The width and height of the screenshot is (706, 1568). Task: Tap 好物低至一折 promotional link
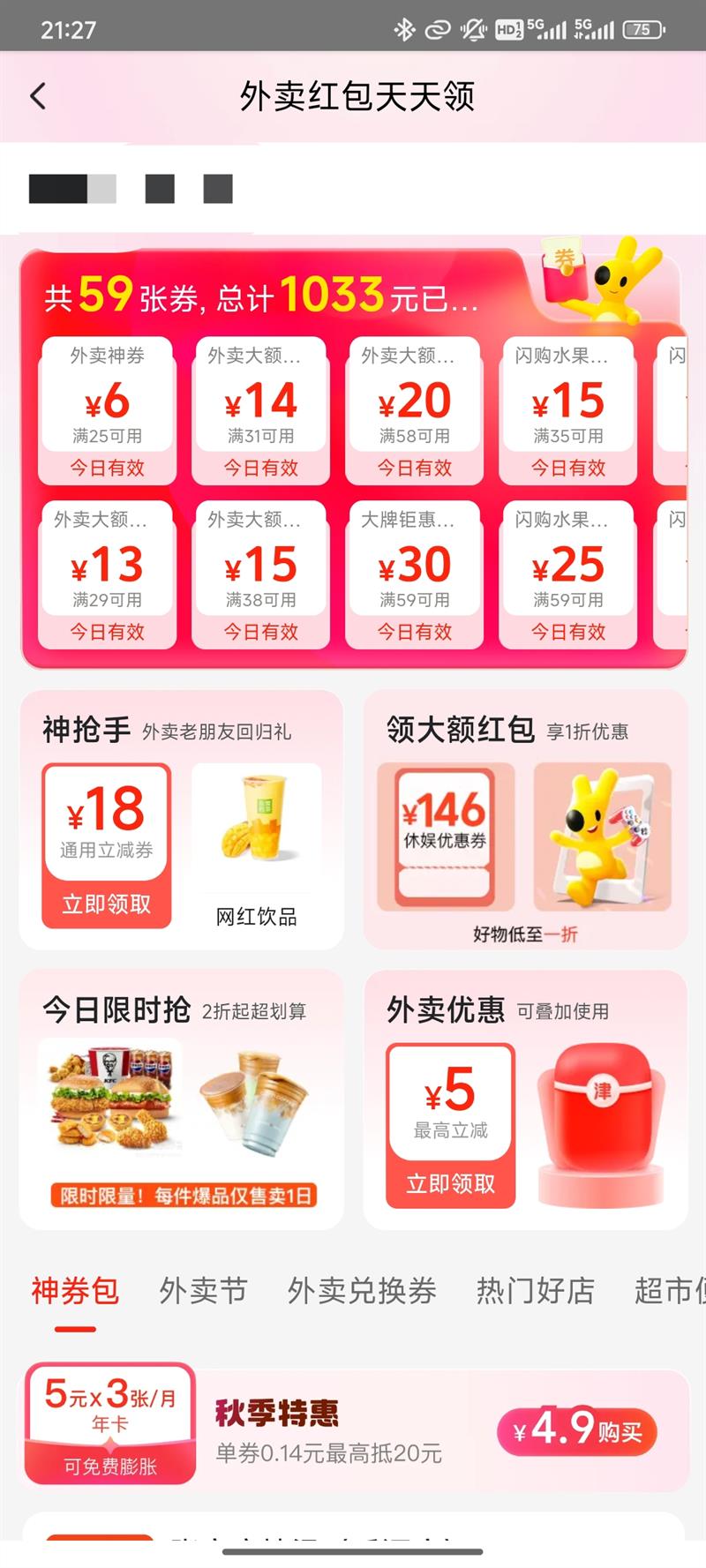tap(524, 934)
